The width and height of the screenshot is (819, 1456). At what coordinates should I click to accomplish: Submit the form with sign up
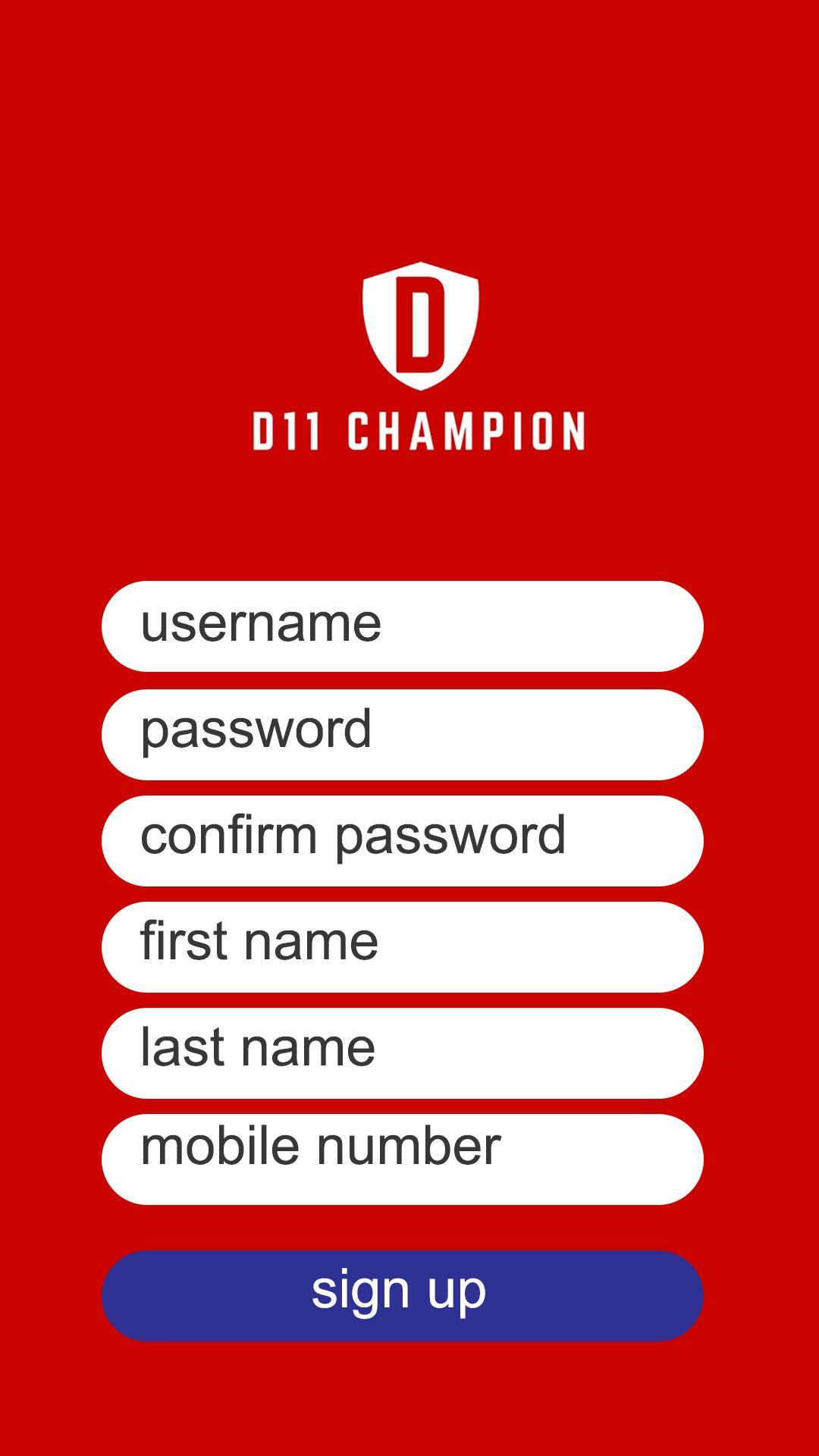[x=402, y=1295]
